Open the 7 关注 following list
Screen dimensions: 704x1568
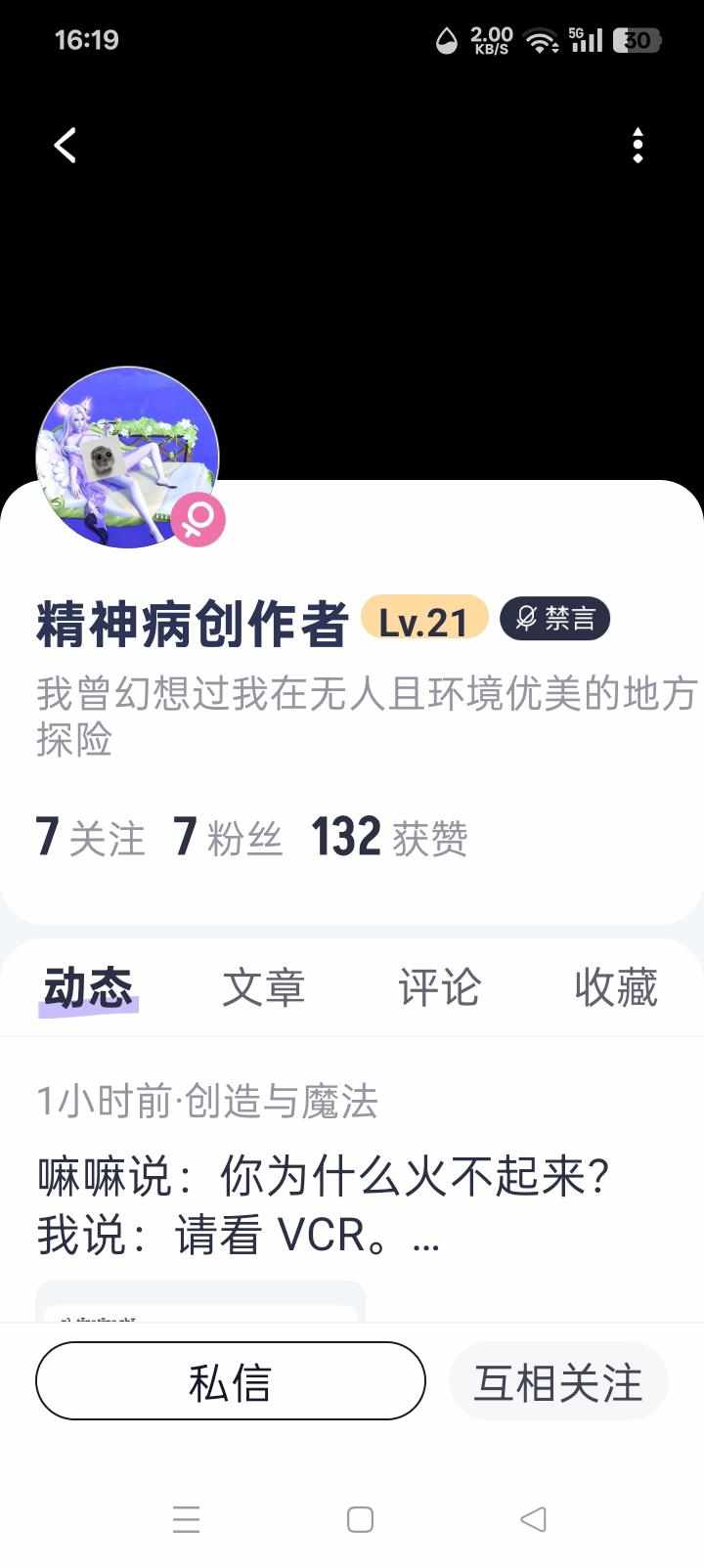click(90, 838)
